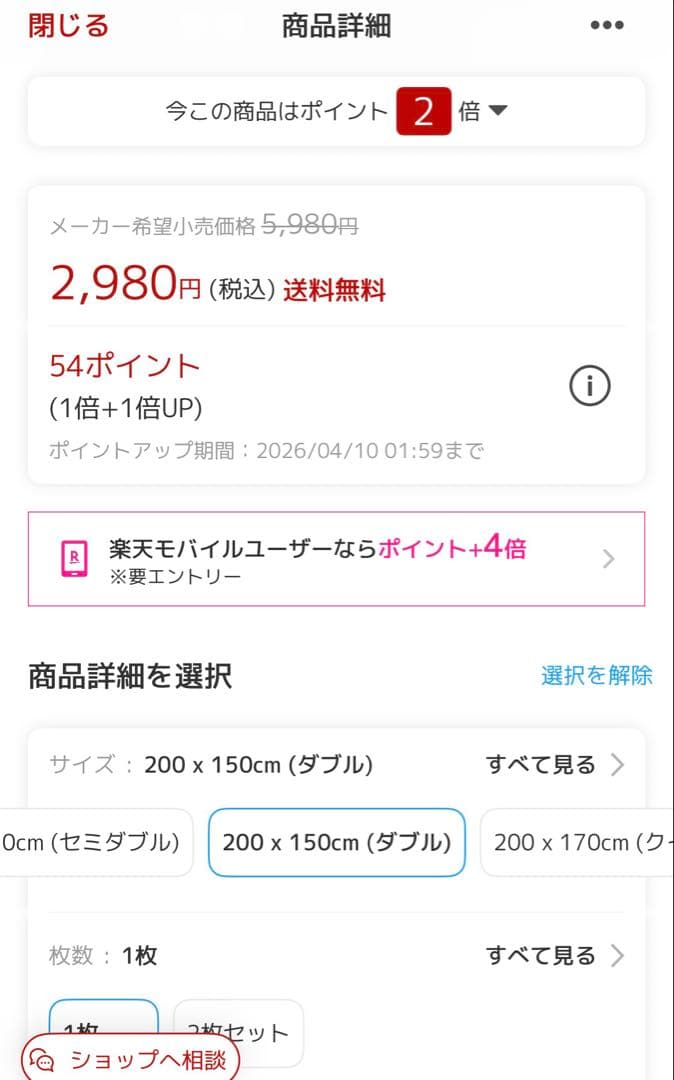Viewport: 674px width, 1080px height.
Task: Select the 200 x 150cm (ダブル) chip
Action: [x=337, y=842]
